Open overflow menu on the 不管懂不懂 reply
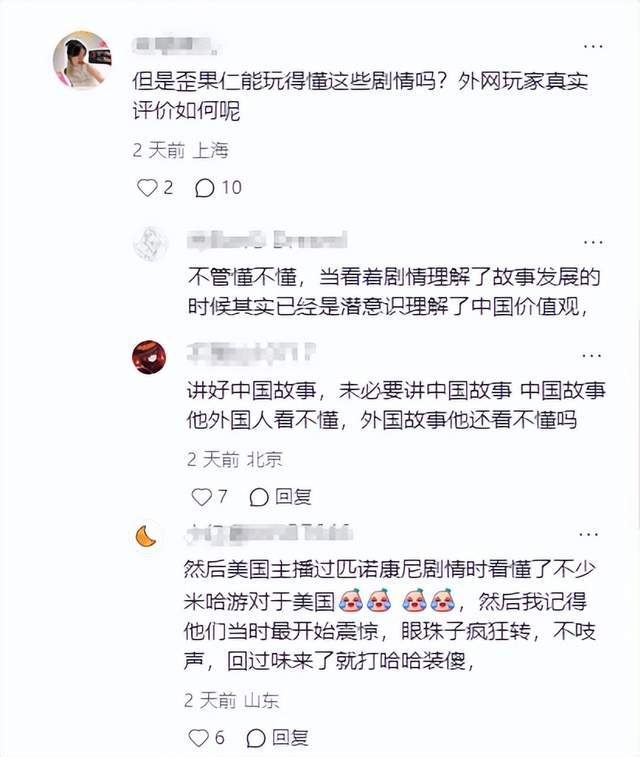Viewport: 640px width, 757px height. coord(593,242)
